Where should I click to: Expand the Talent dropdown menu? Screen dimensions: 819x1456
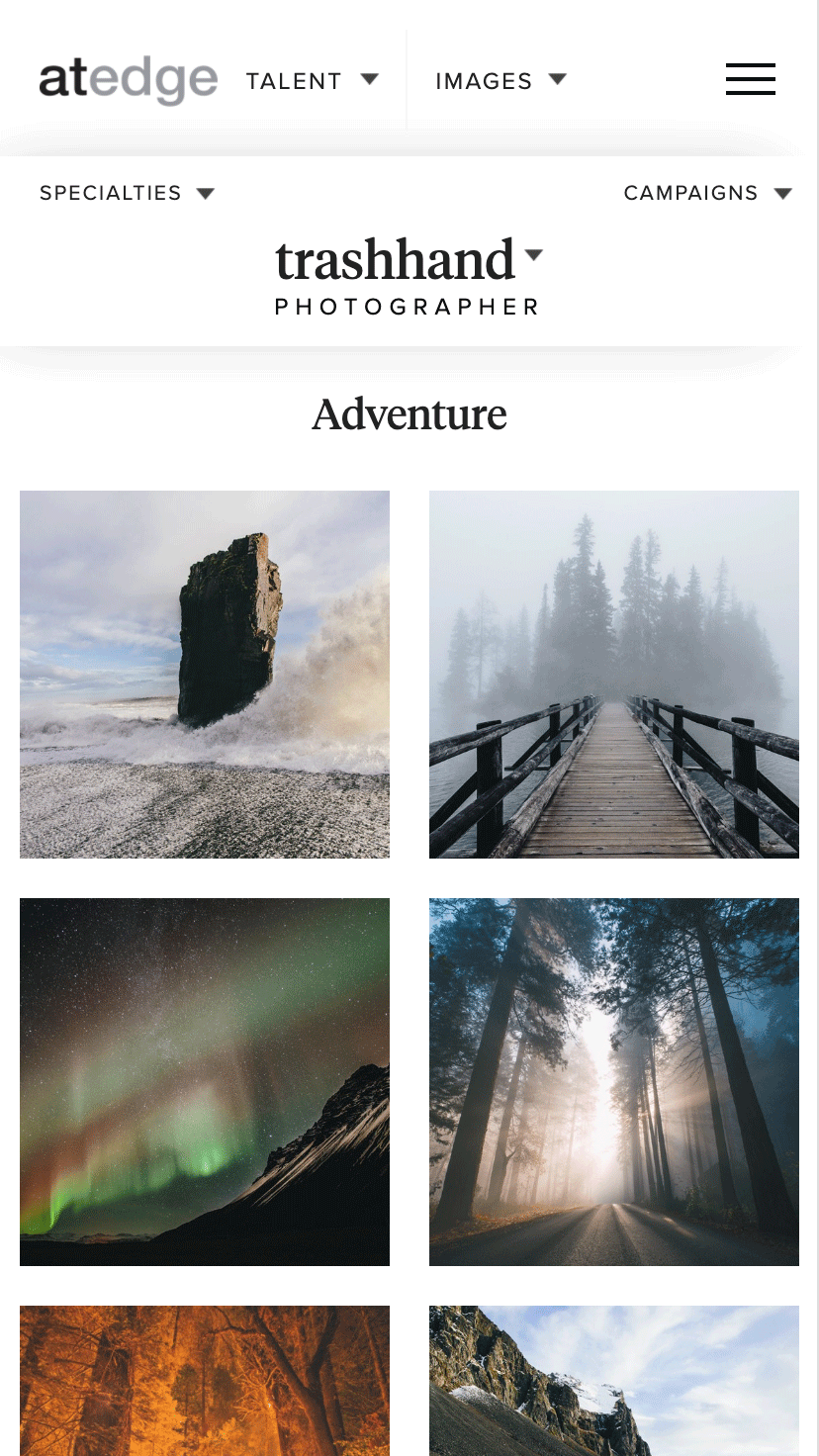[x=312, y=80]
